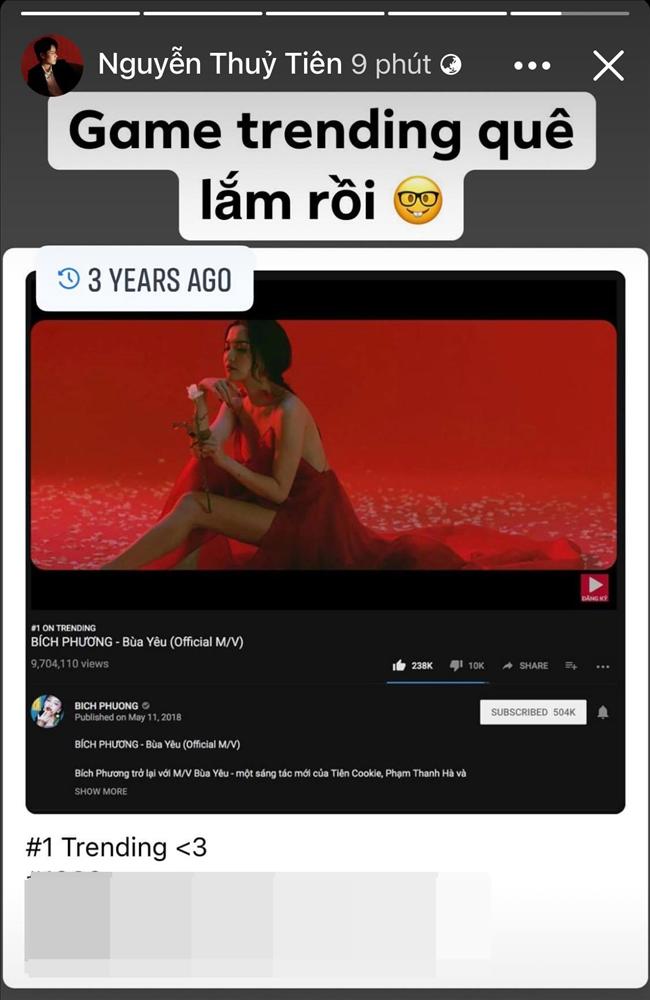Open Nguyễn Thuỷ Tiên's profile from the name
The height and width of the screenshot is (1000, 650).
[221, 65]
